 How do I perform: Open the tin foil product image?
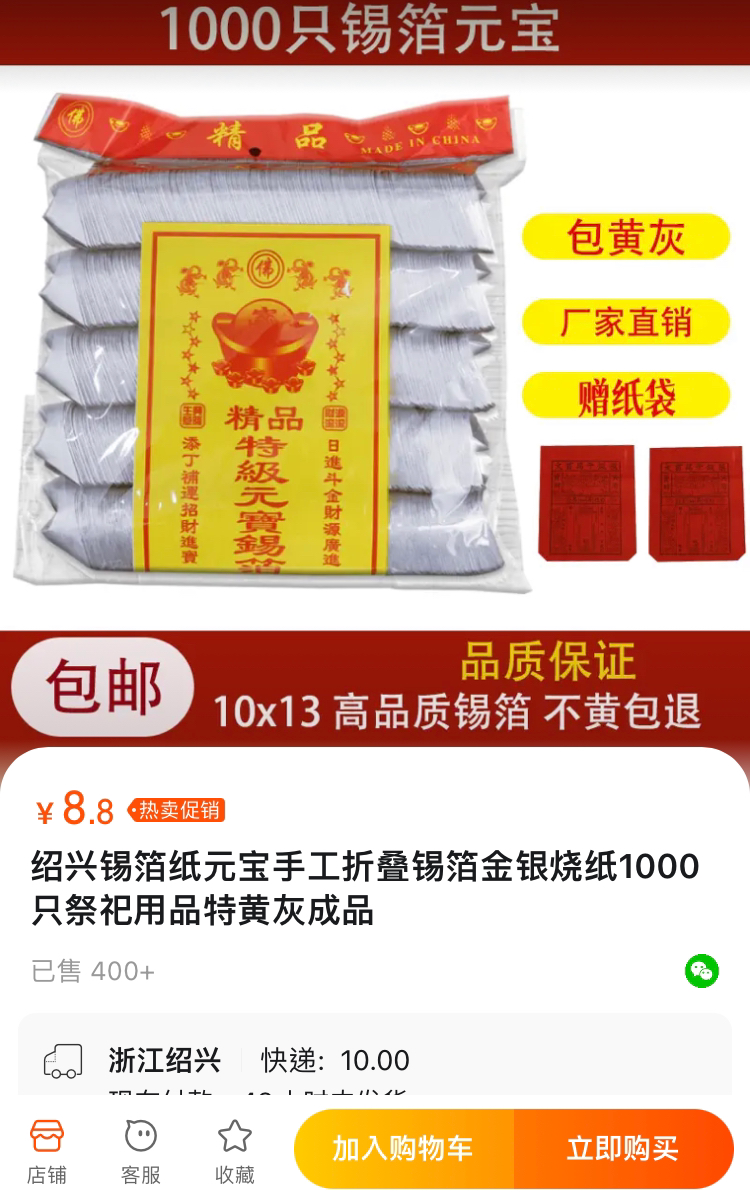click(x=375, y=375)
